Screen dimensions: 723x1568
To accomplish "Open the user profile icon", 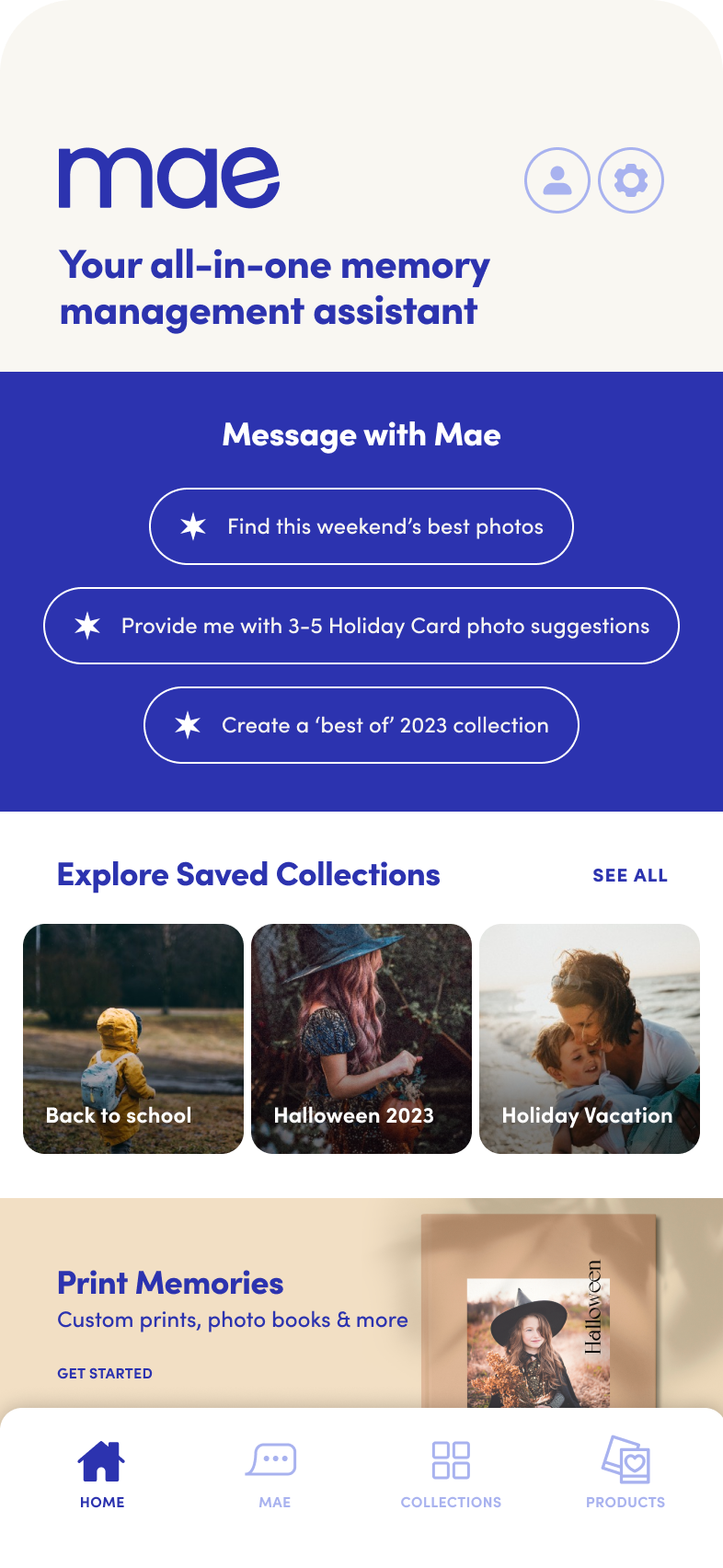I will tap(557, 180).
